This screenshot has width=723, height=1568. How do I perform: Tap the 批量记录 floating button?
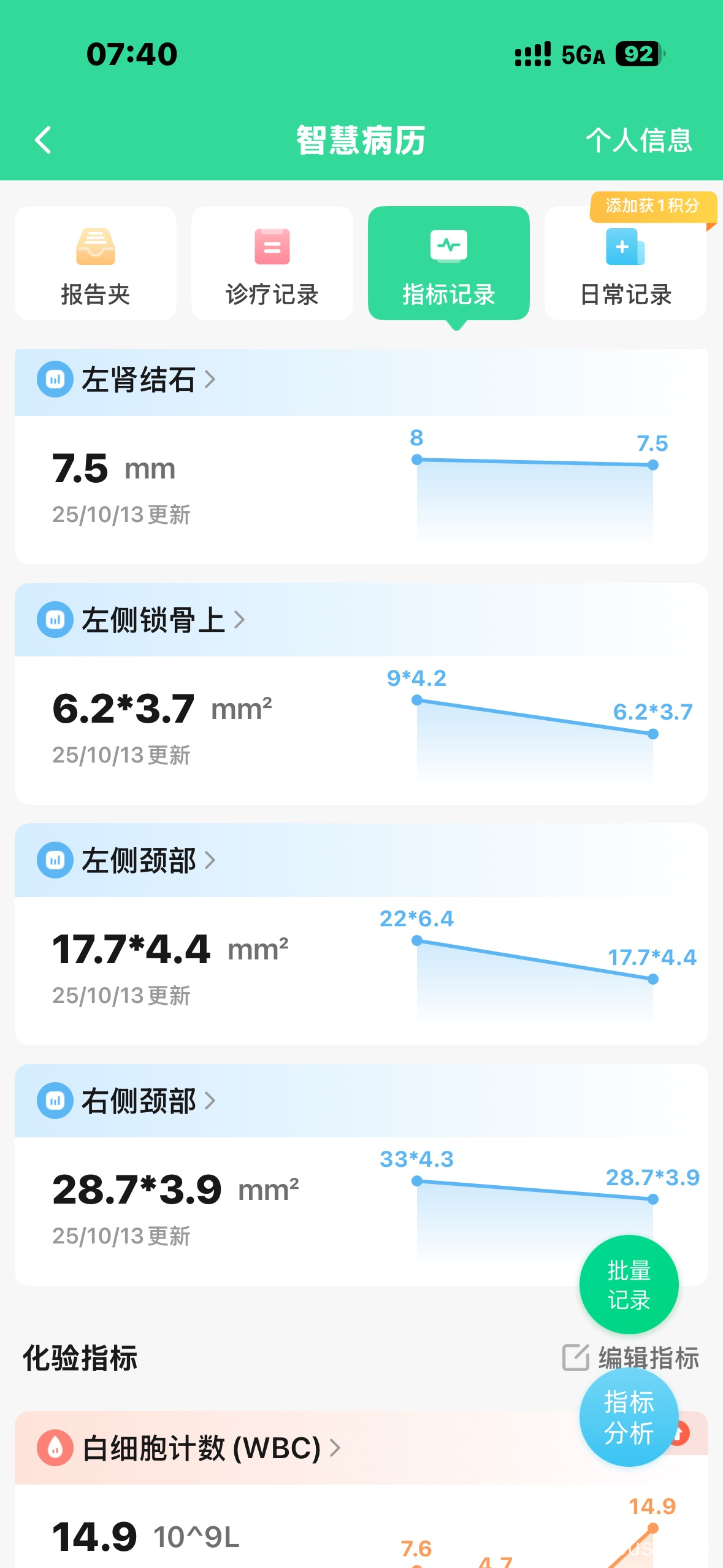pyautogui.click(x=629, y=1285)
